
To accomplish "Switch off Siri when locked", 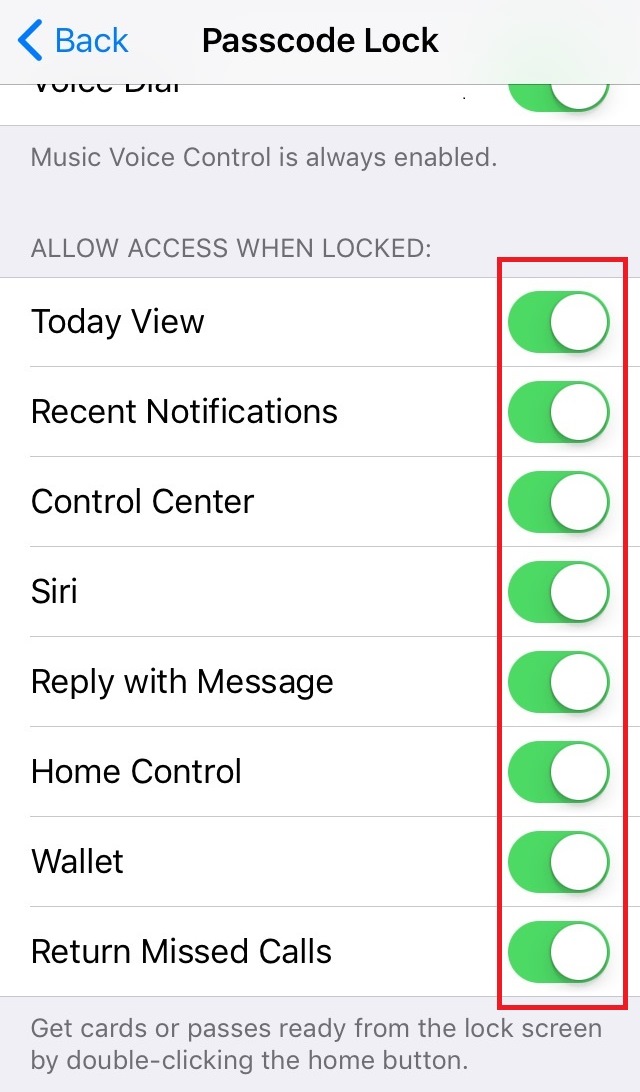I will pos(558,592).
